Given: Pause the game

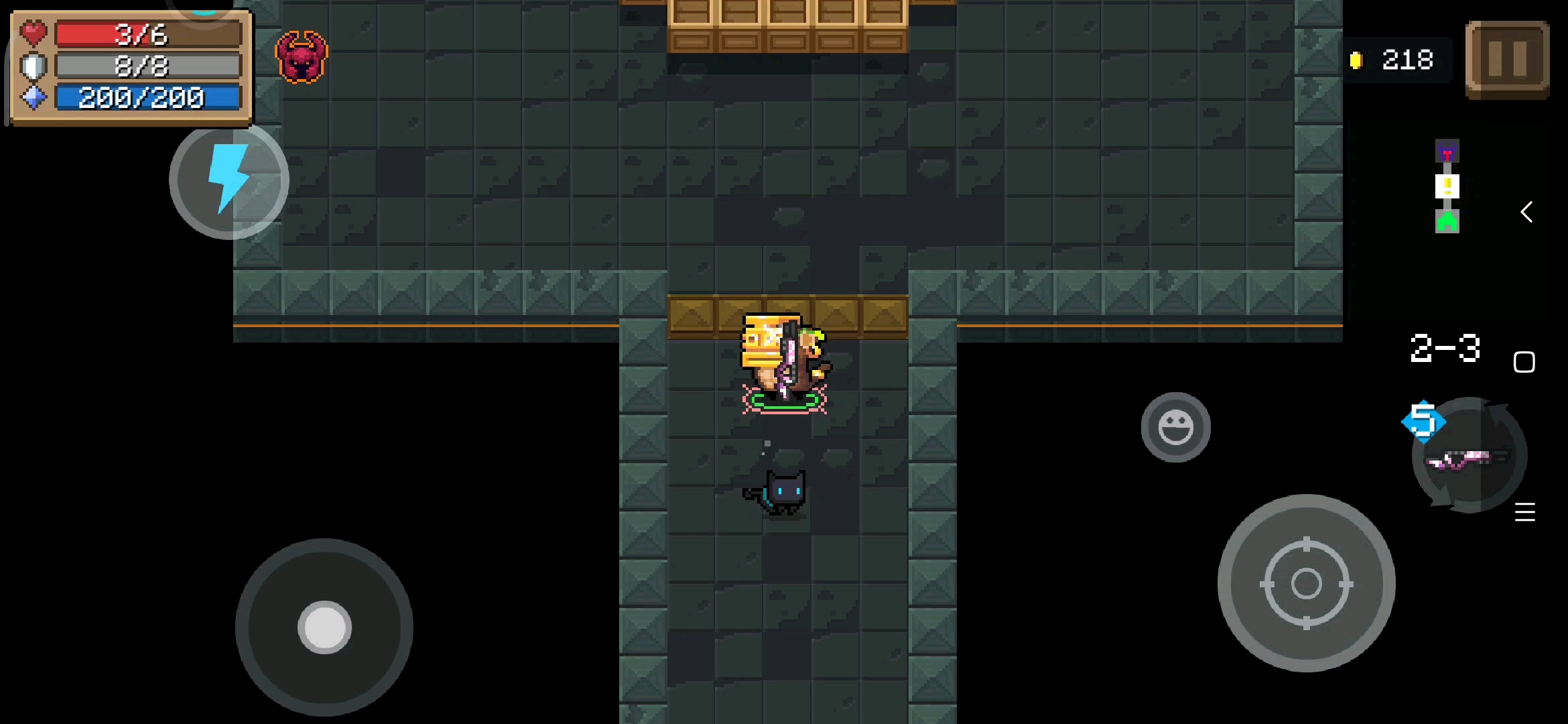Looking at the screenshot, I should pyautogui.click(x=1507, y=59).
